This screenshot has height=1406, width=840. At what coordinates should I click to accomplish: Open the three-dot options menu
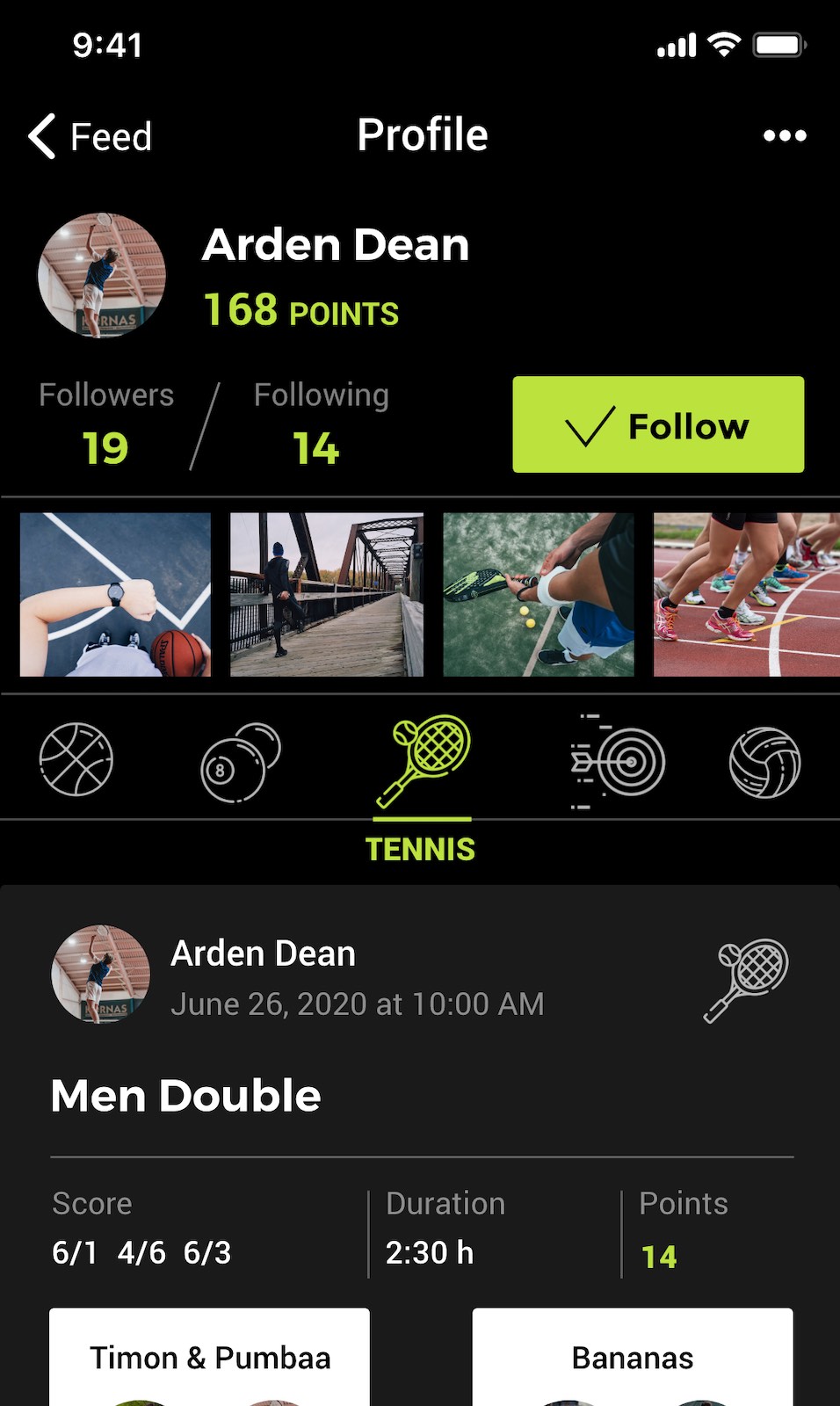pos(785,135)
